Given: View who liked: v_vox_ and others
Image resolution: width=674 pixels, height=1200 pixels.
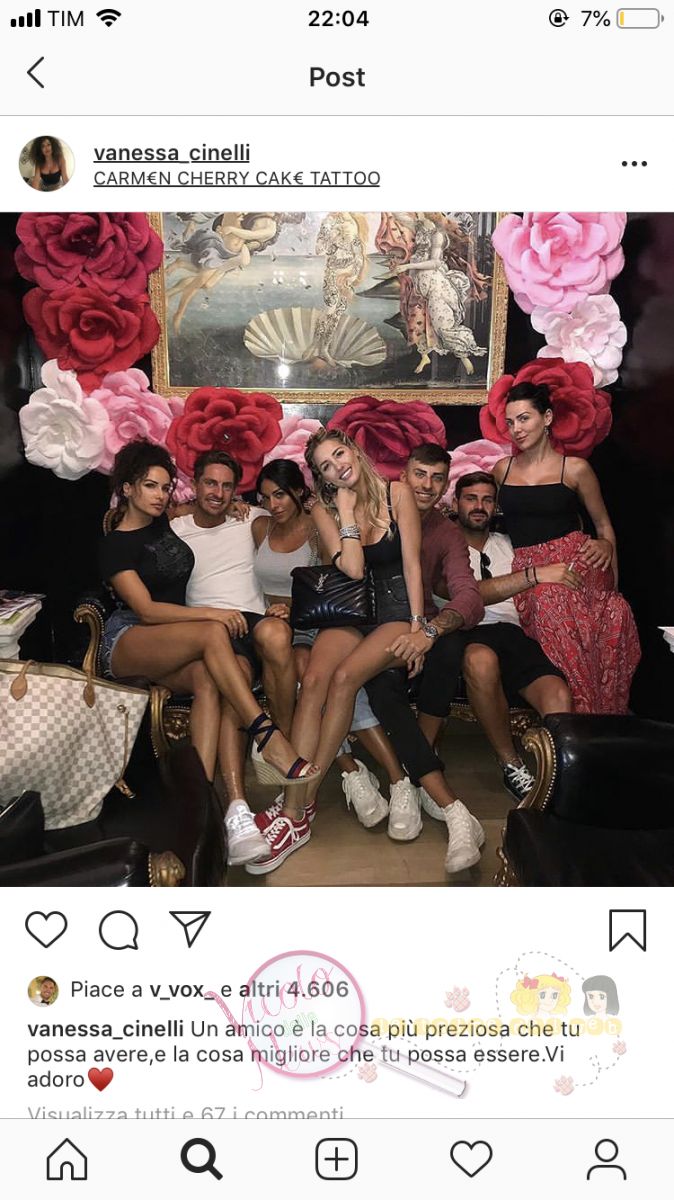Looking at the screenshot, I should coord(209,990).
